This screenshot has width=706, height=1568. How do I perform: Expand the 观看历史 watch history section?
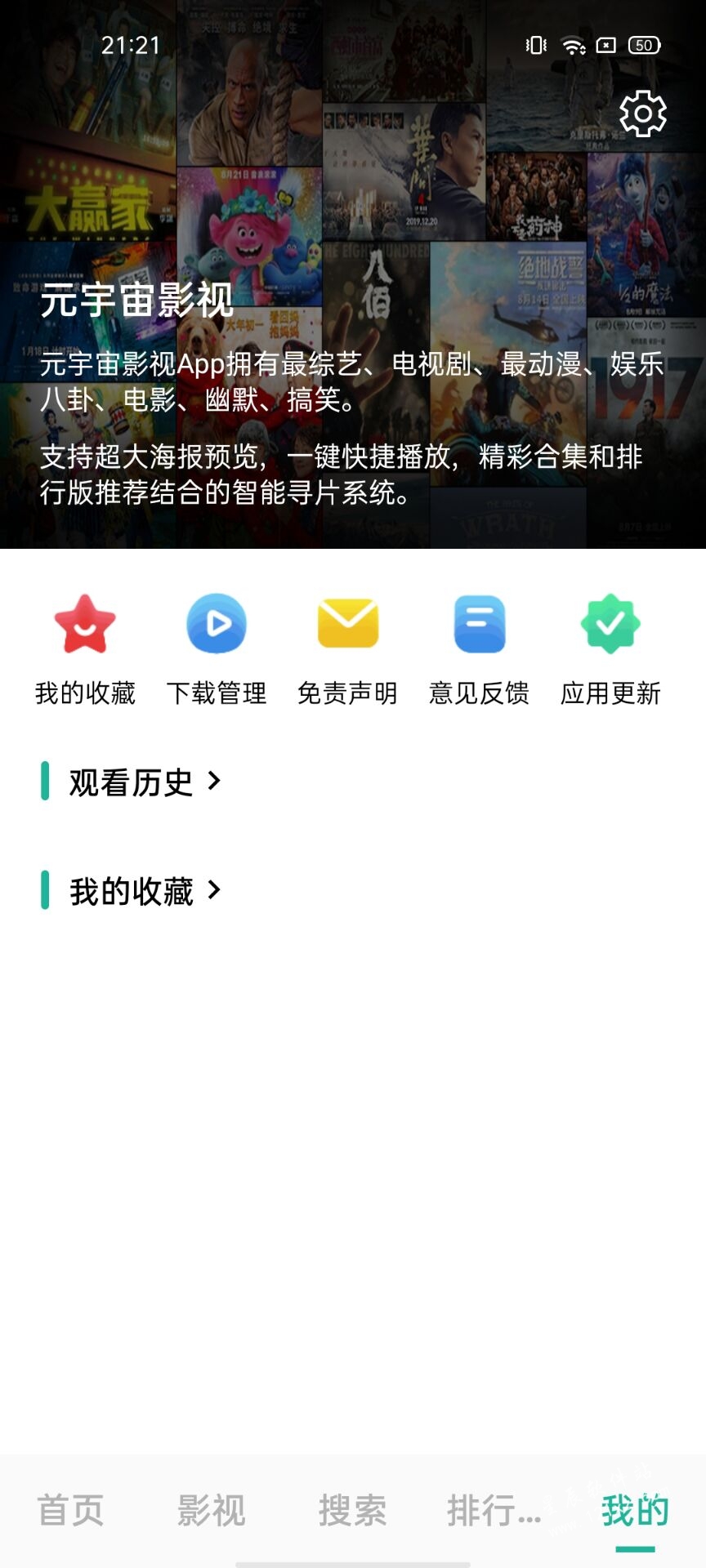click(144, 782)
